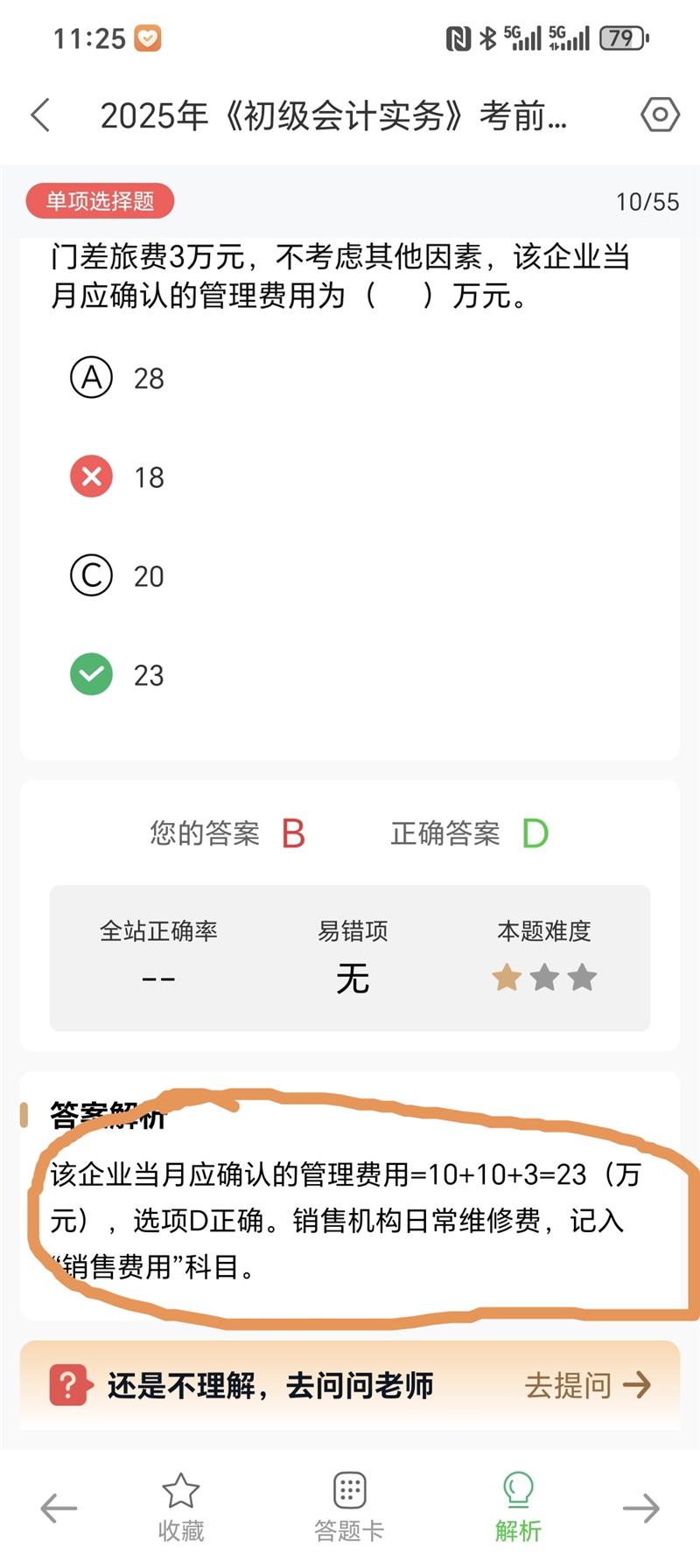Tap 去提问 to ask the teacher
The height and width of the screenshot is (1568, 700).
click(x=587, y=1385)
